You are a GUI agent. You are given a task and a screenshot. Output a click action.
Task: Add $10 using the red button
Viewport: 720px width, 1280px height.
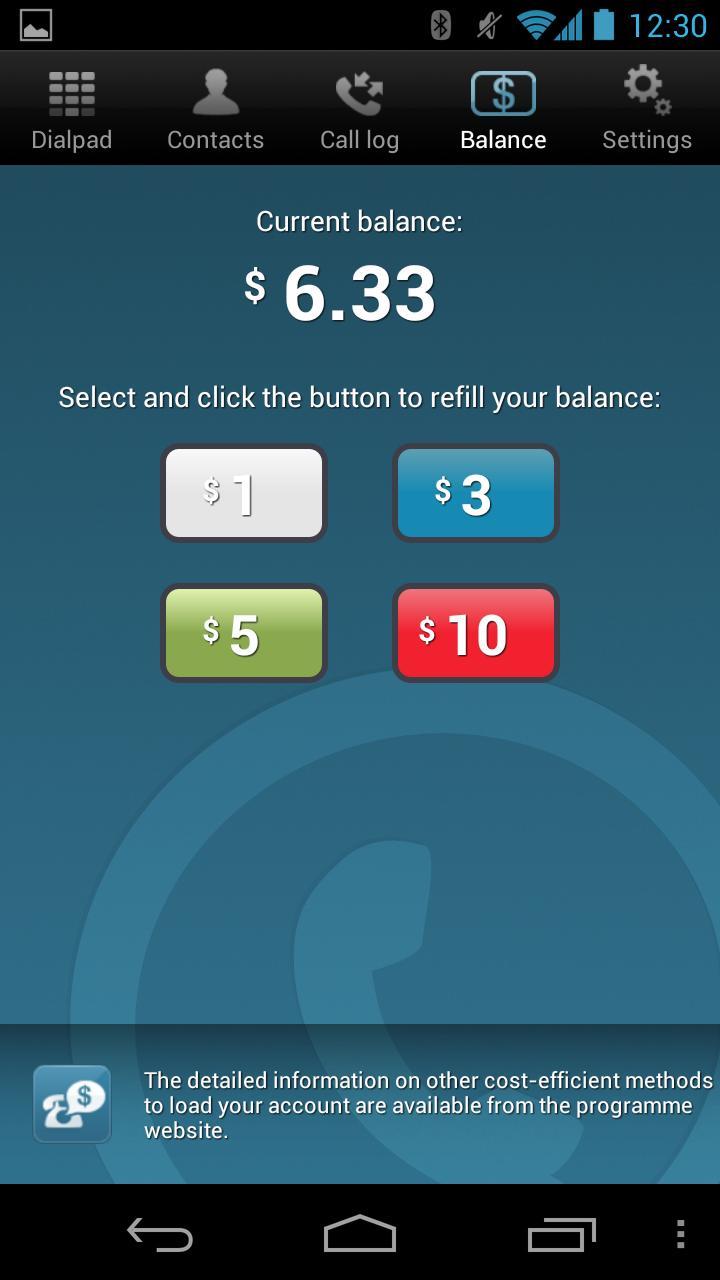(x=476, y=633)
